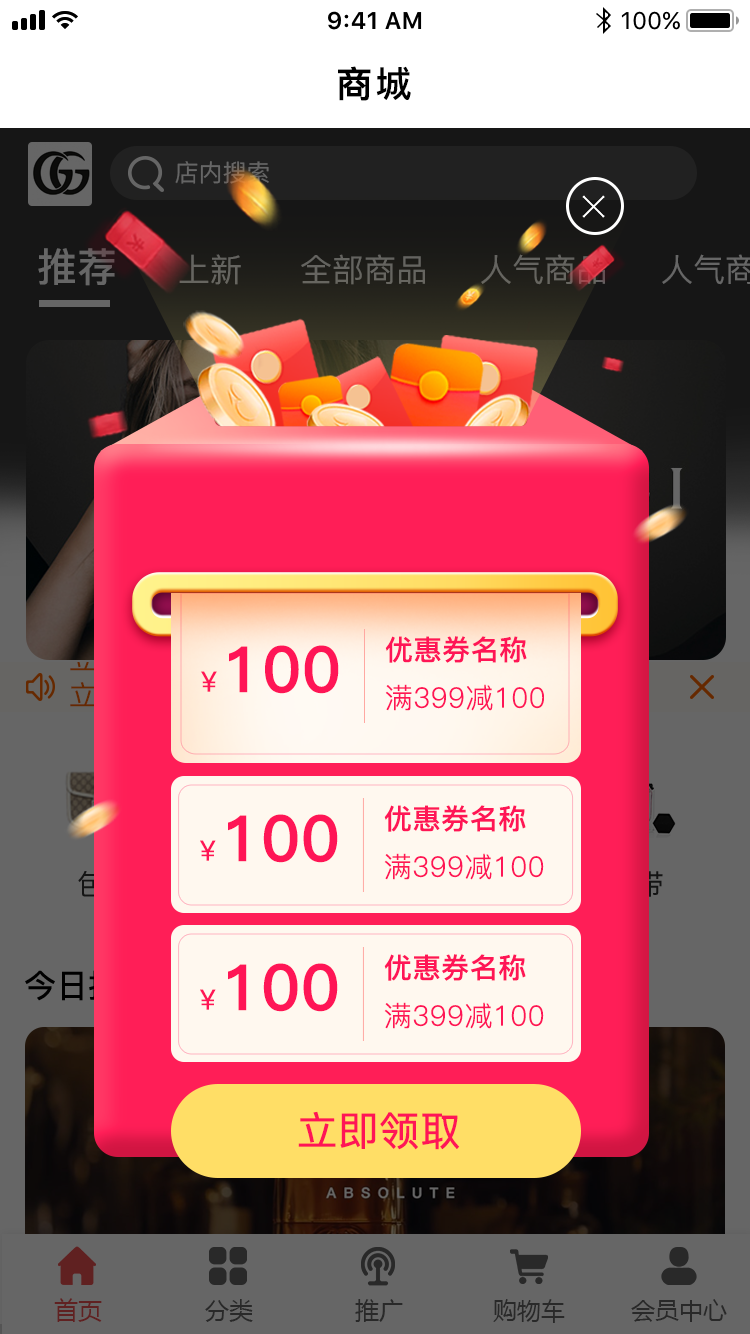Switch to the 推荐 tab
The width and height of the screenshot is (750, 1334).
(76, 268)
